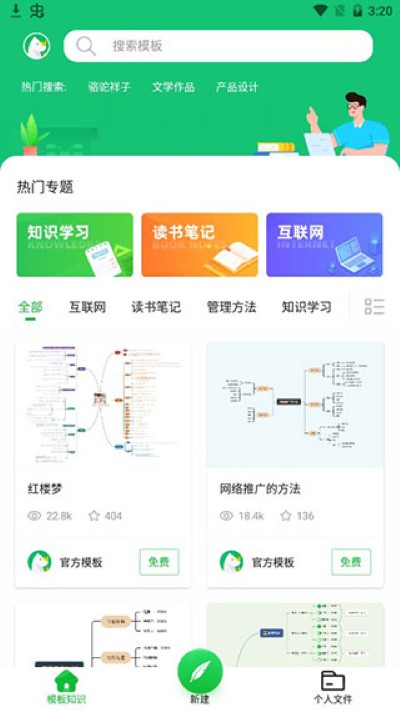The height and width of the screenshot is (711, 400).
Task: Select the 全部 category tab
Action: (x=30, y=307)
